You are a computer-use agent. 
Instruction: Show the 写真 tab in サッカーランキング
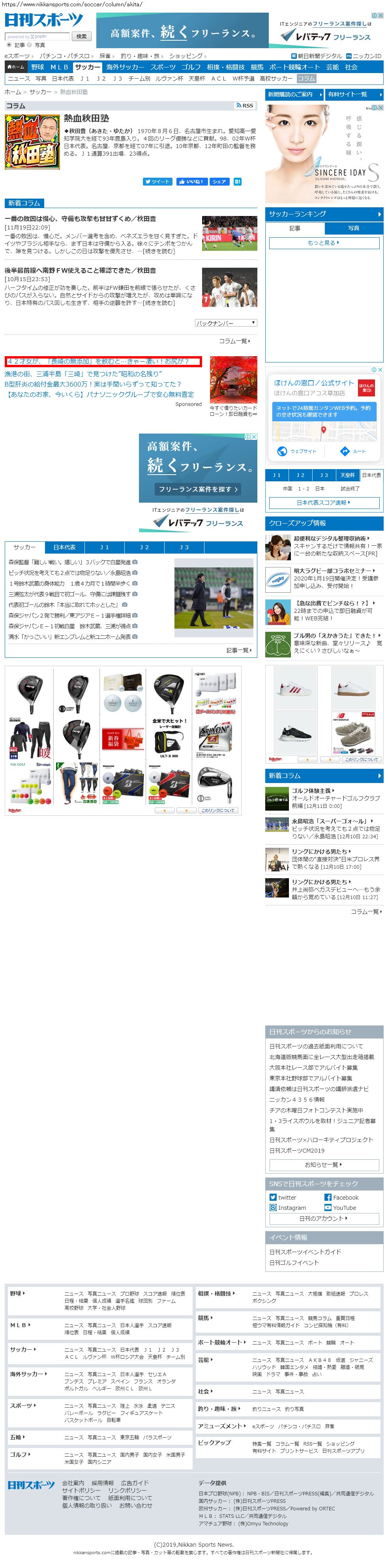[x=353, y=228]
